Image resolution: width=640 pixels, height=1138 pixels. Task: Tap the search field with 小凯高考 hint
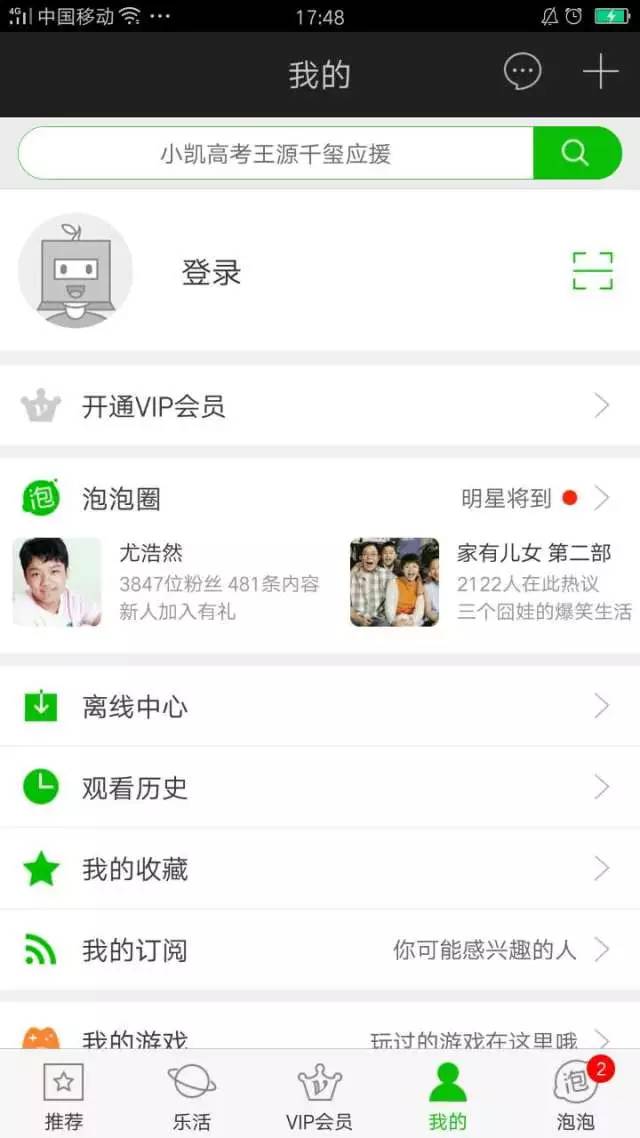(276, 153)
